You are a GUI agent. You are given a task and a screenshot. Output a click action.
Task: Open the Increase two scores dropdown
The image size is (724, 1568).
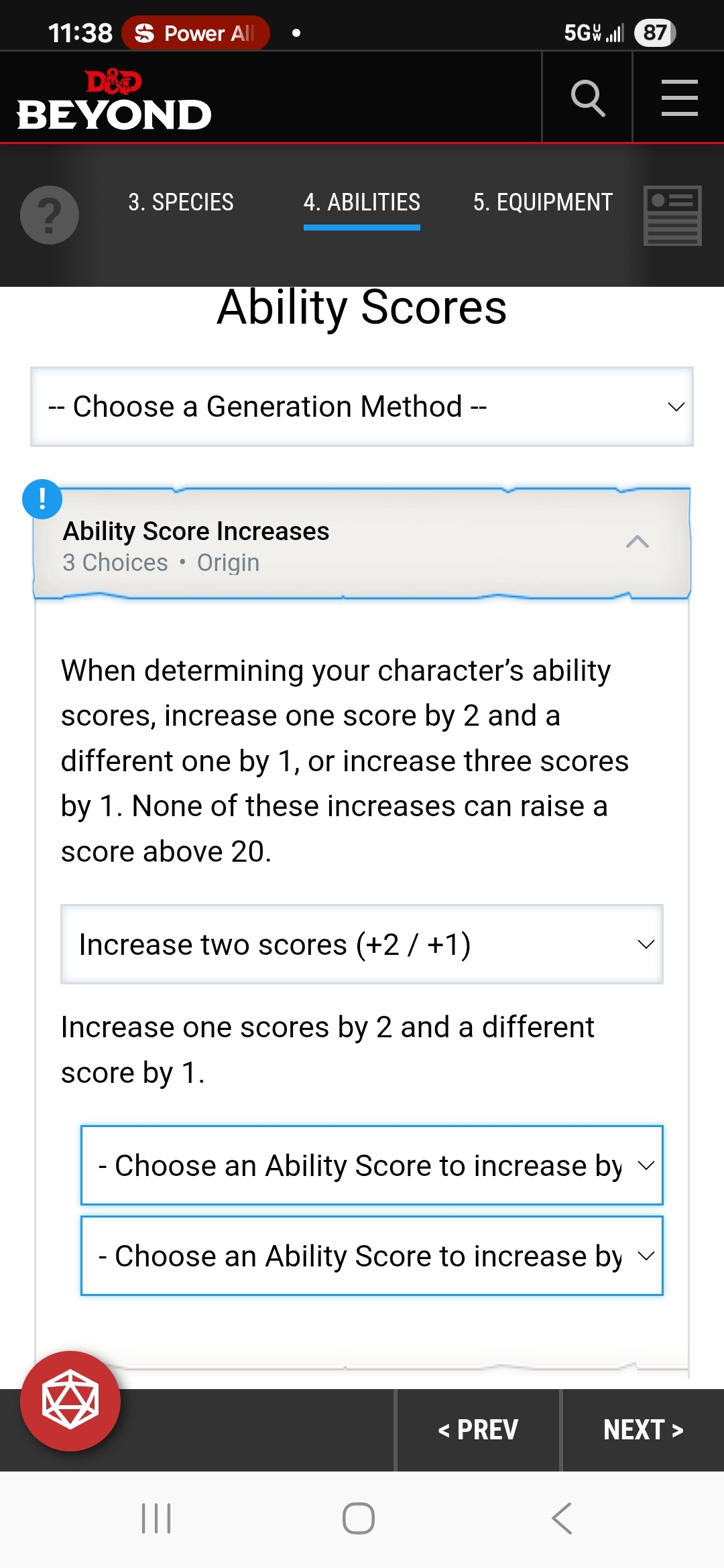tap(362, 944)
